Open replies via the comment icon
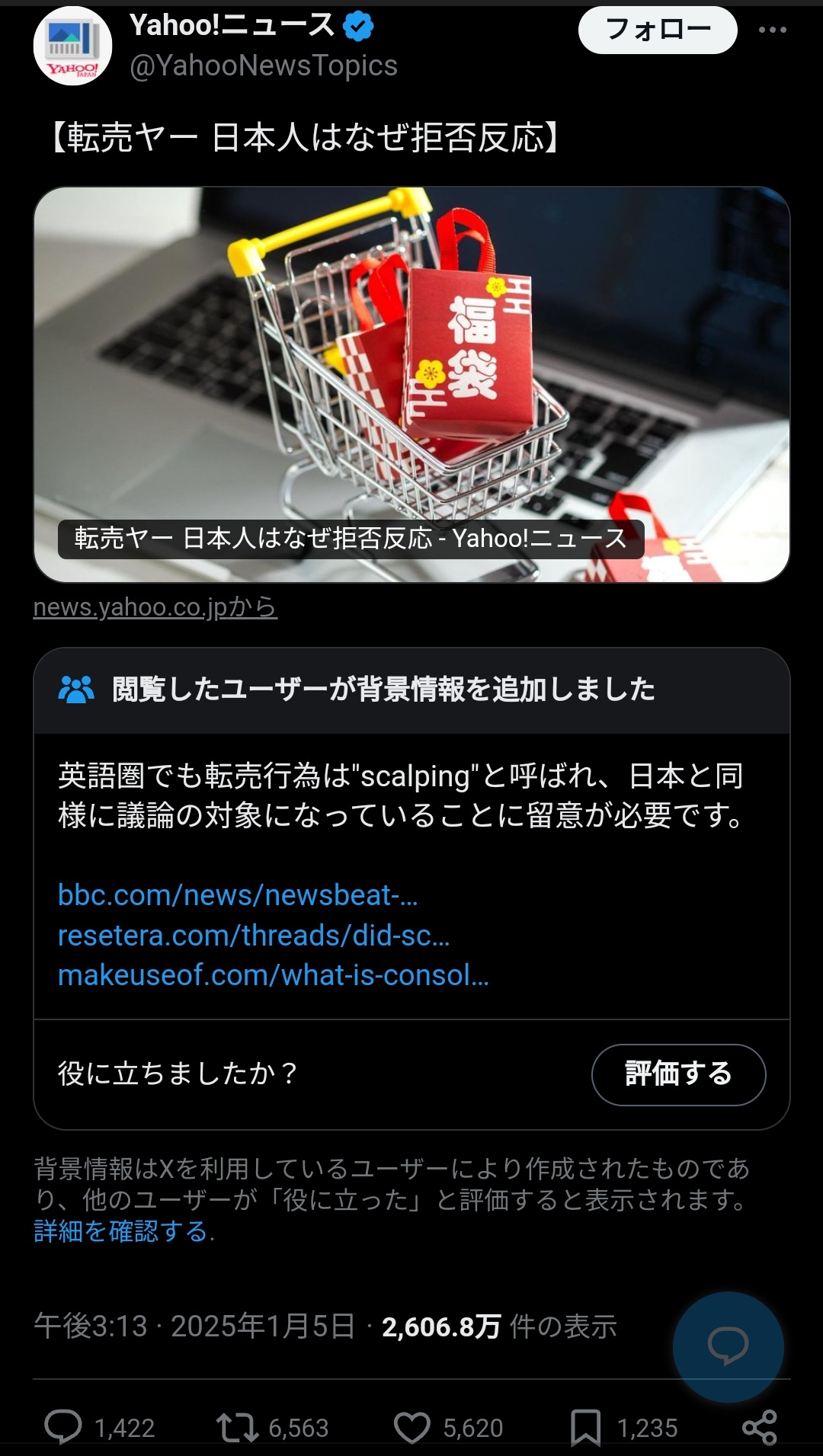823x1456 pixels. pyautogui.click(x=63, y=1427)
